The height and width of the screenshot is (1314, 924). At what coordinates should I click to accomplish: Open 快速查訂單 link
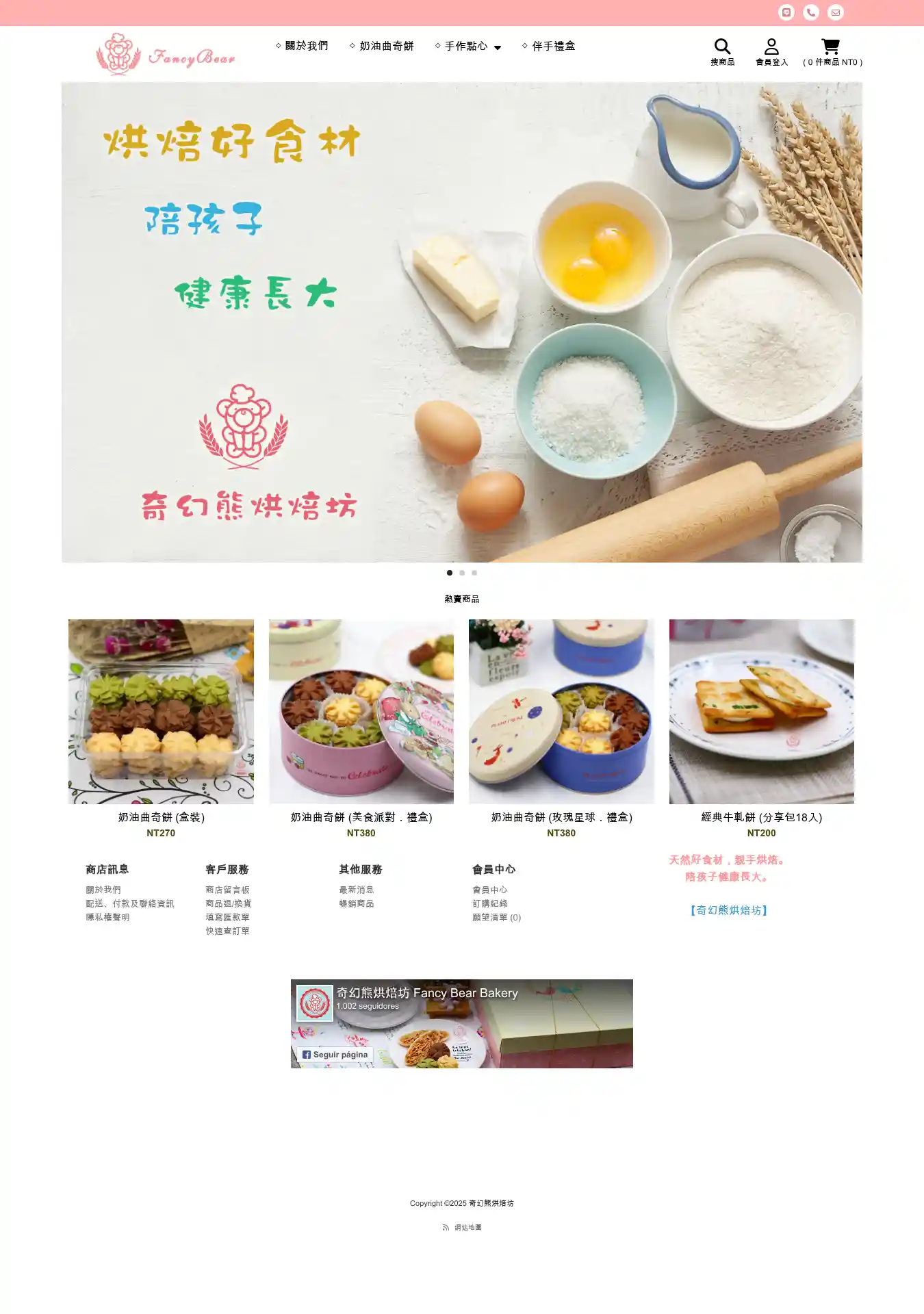pyautogui.click(x=227, y=931)
